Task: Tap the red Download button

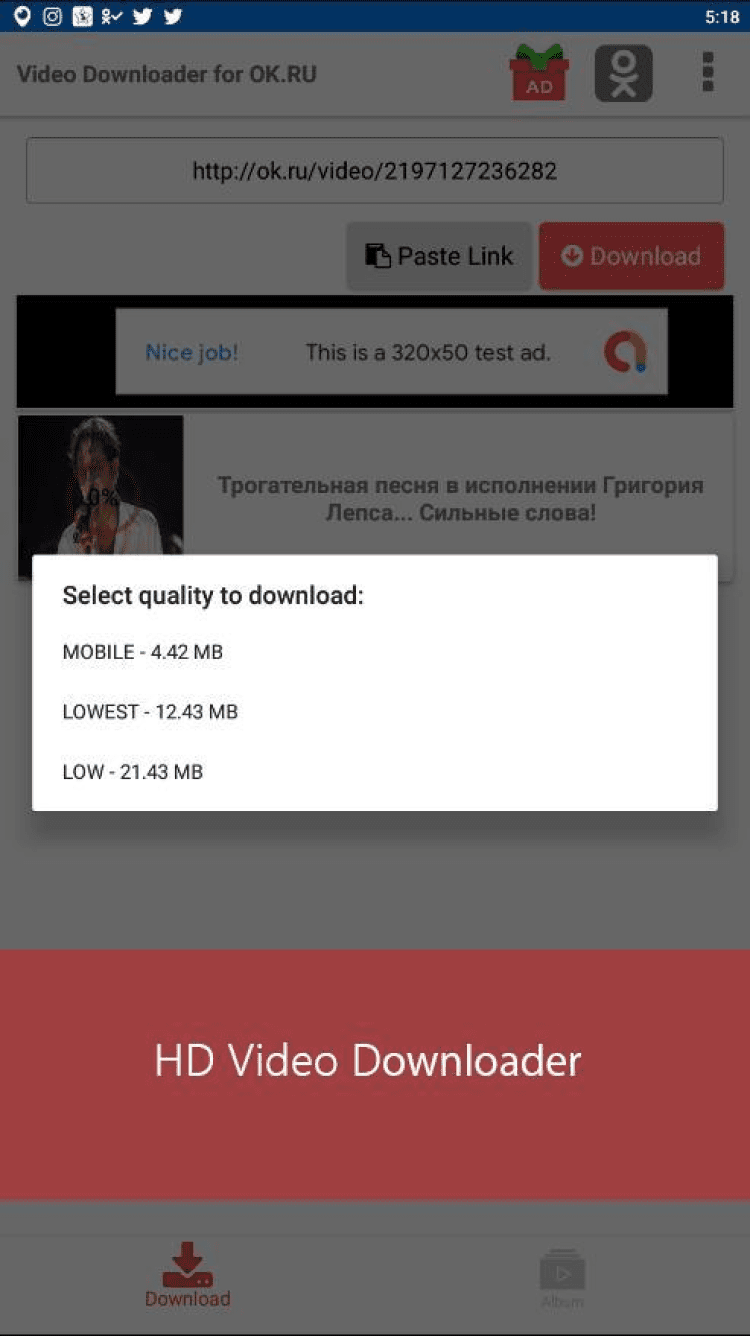Action: tap(631, 256)
